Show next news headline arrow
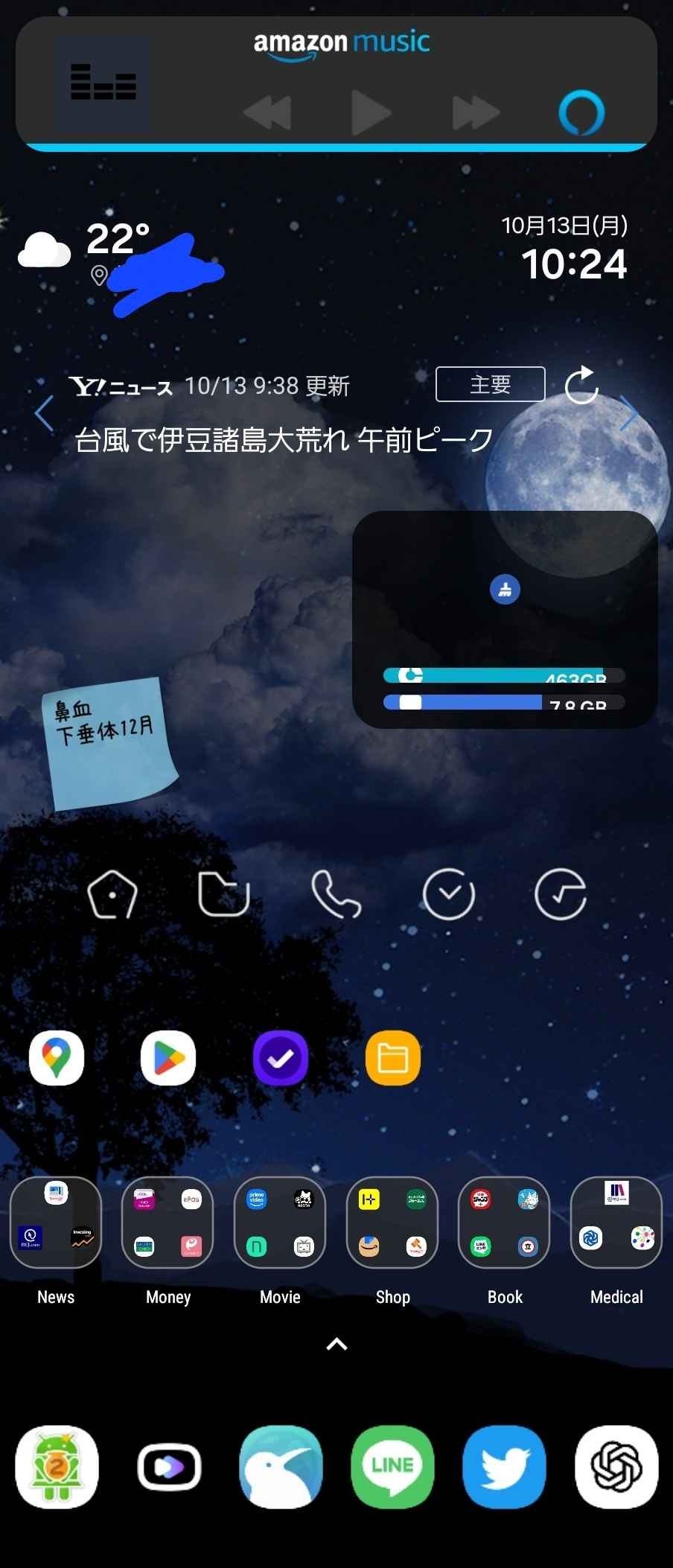673x1568 pixels. pos(629,413)
